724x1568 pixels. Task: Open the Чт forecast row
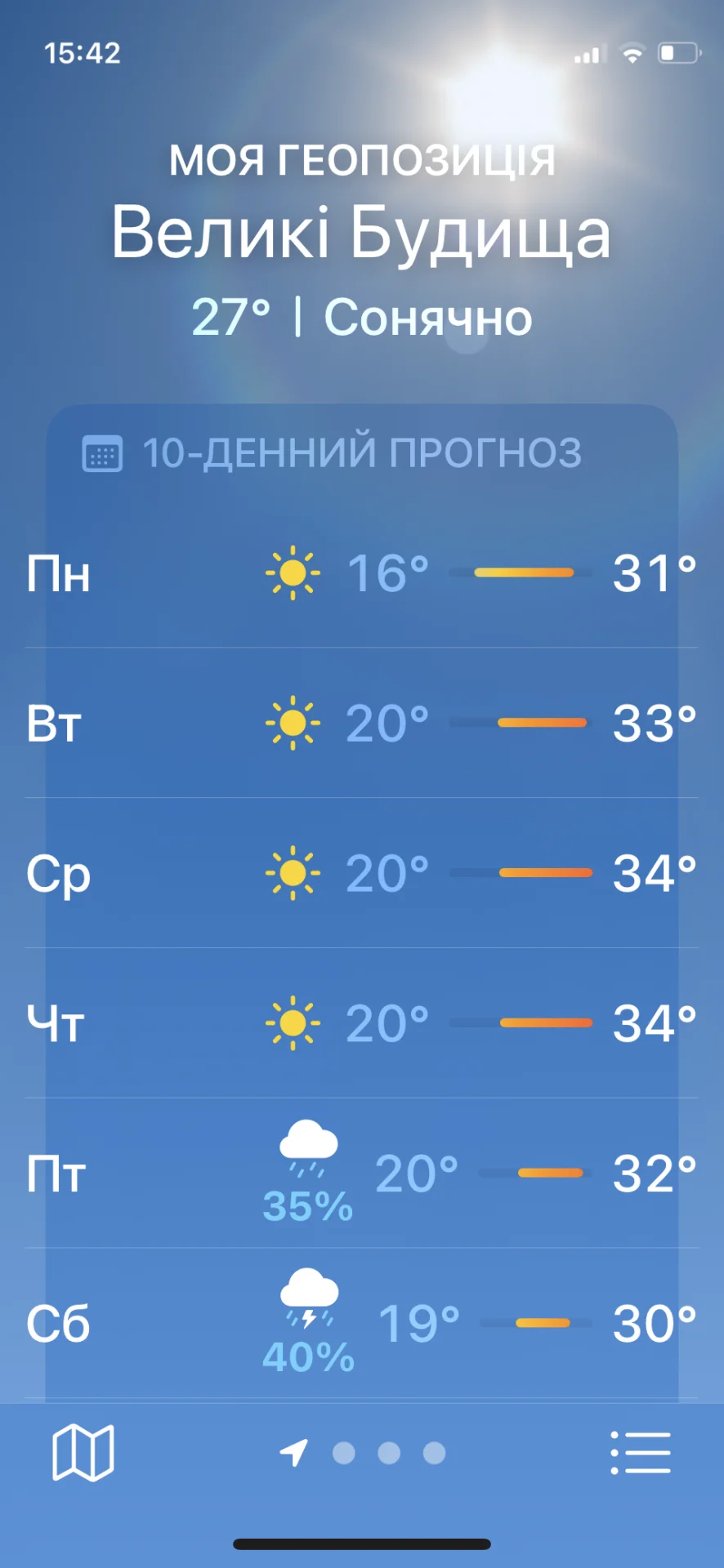coord(361,1022)
